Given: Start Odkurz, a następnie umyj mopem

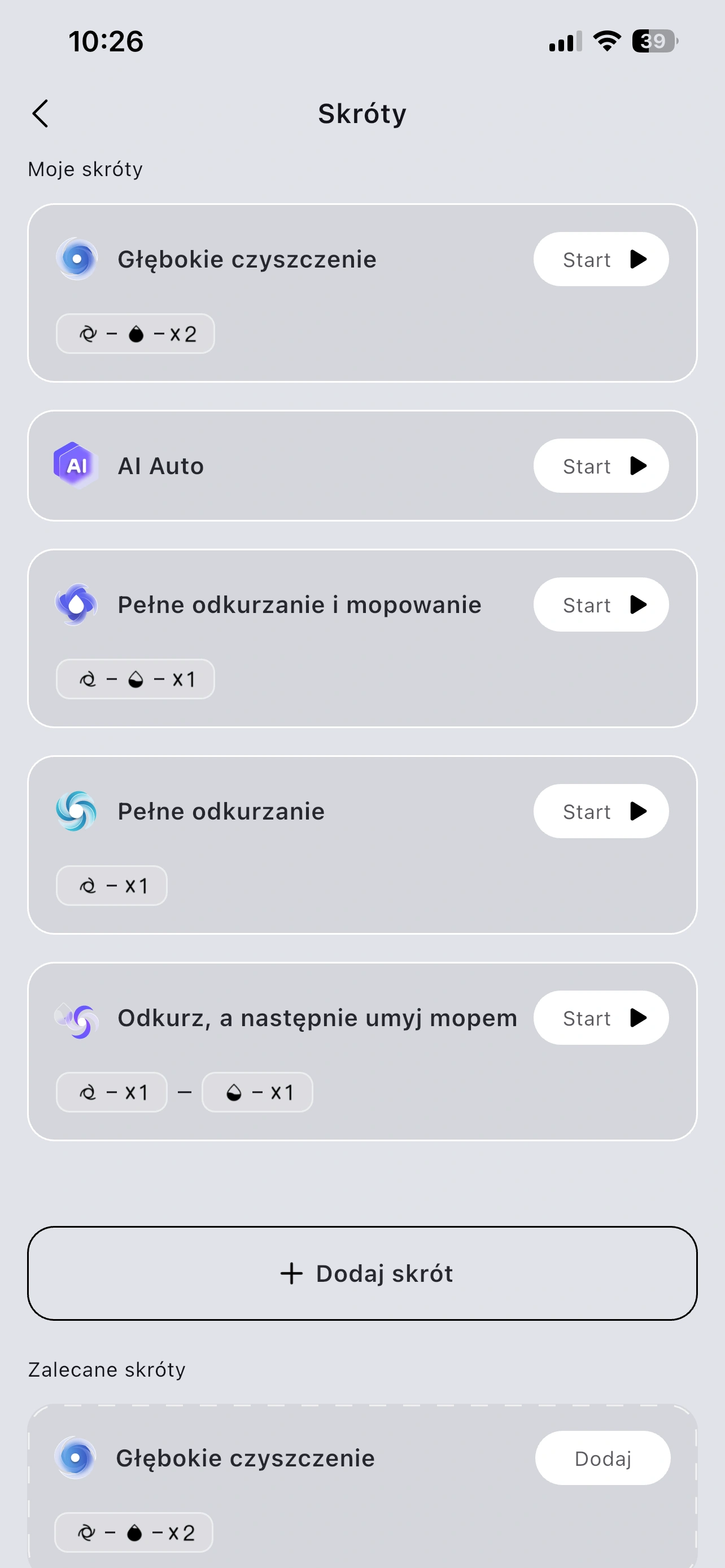Looking at the screenshot, I should coord(600,1017).
